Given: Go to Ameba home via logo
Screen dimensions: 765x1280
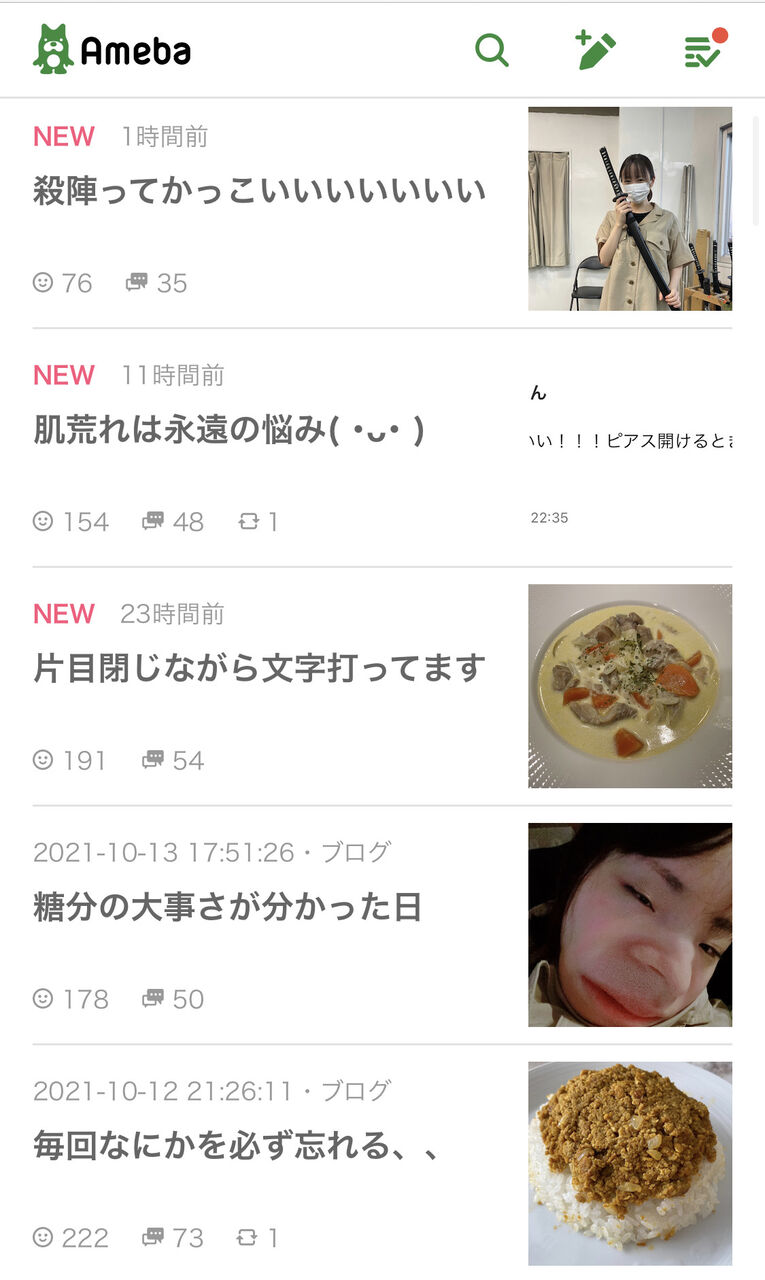Looking at the screenshot, I should (112, 50).
